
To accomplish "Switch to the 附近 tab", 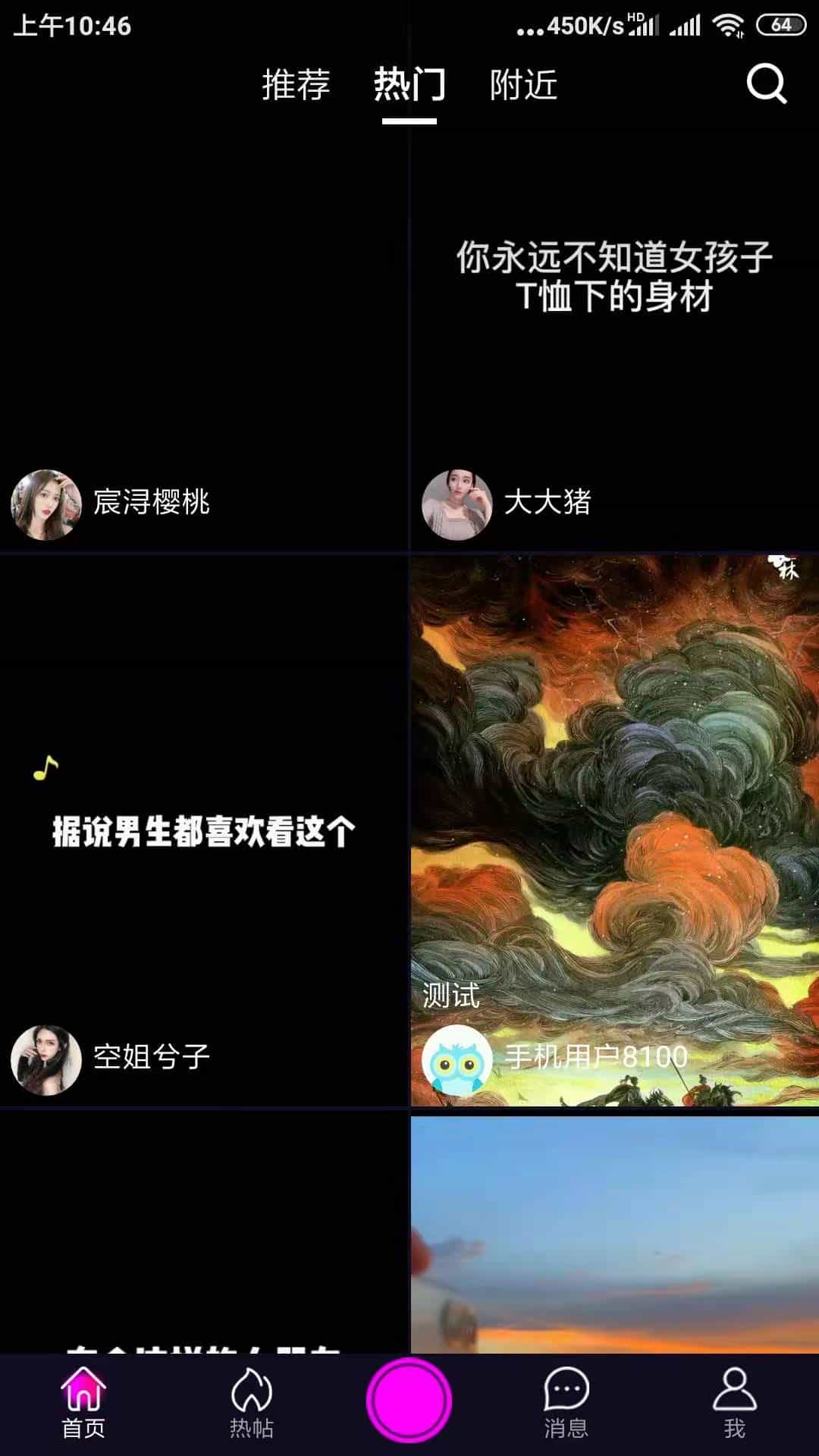I will coord(523,84).
